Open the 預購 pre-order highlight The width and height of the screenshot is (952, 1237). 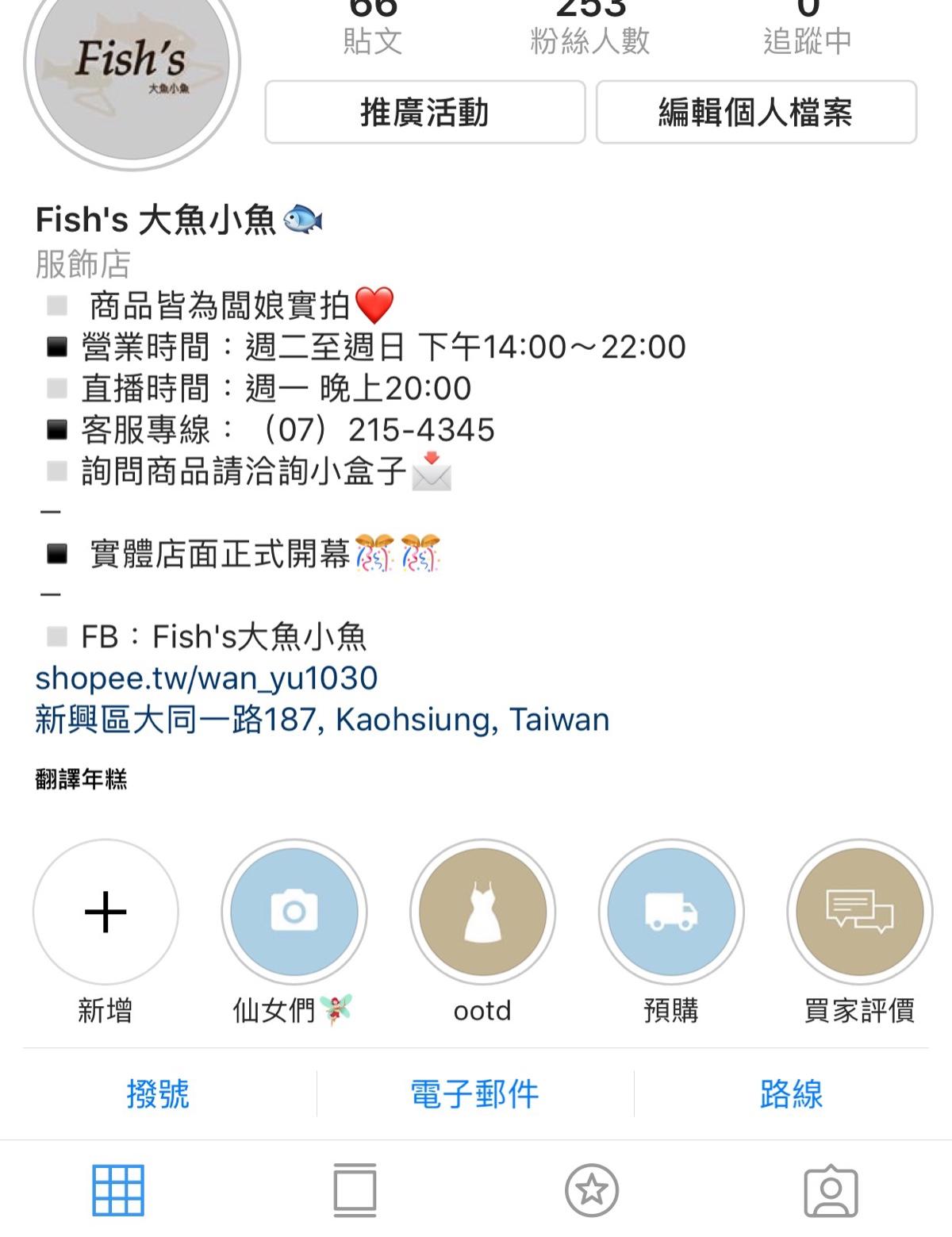[671, 912]
